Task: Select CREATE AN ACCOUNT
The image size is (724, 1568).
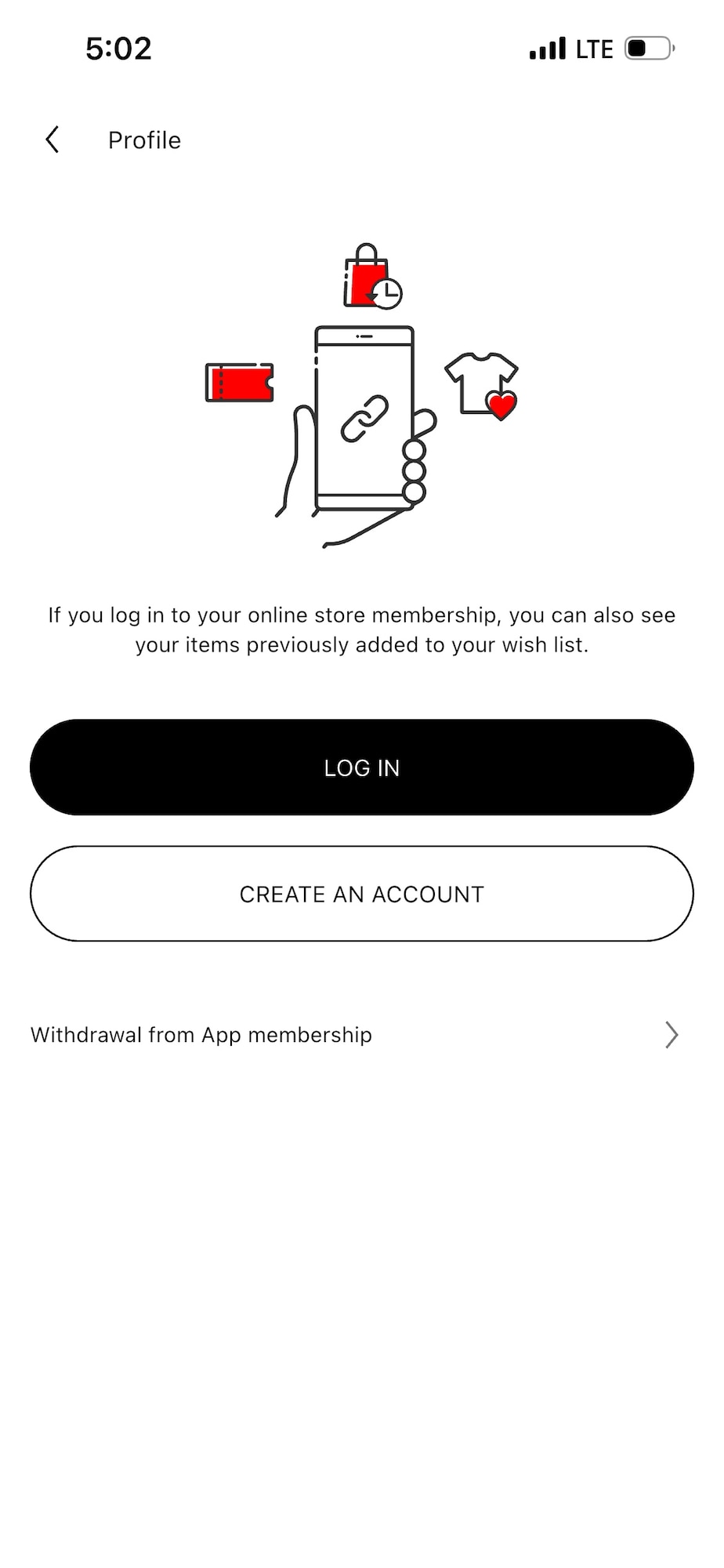Action: [362, 893]
